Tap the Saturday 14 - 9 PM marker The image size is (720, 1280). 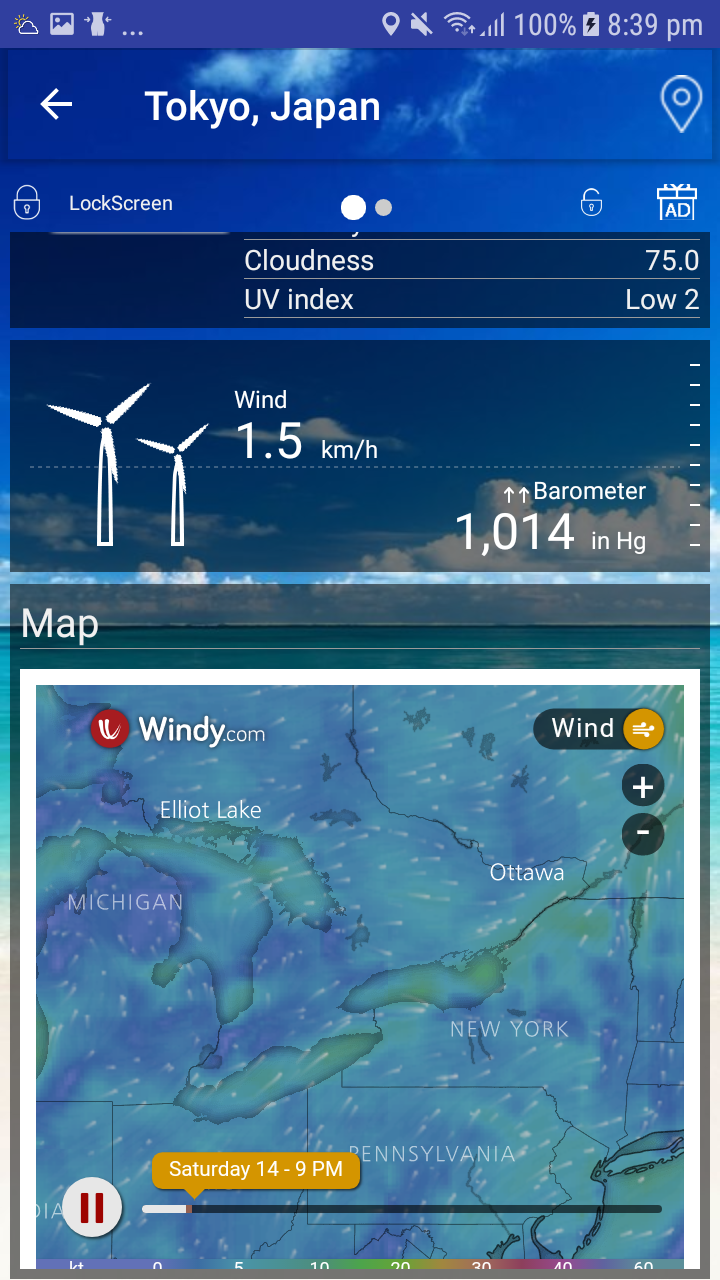pyautogui.click(x=255, y=1169)
